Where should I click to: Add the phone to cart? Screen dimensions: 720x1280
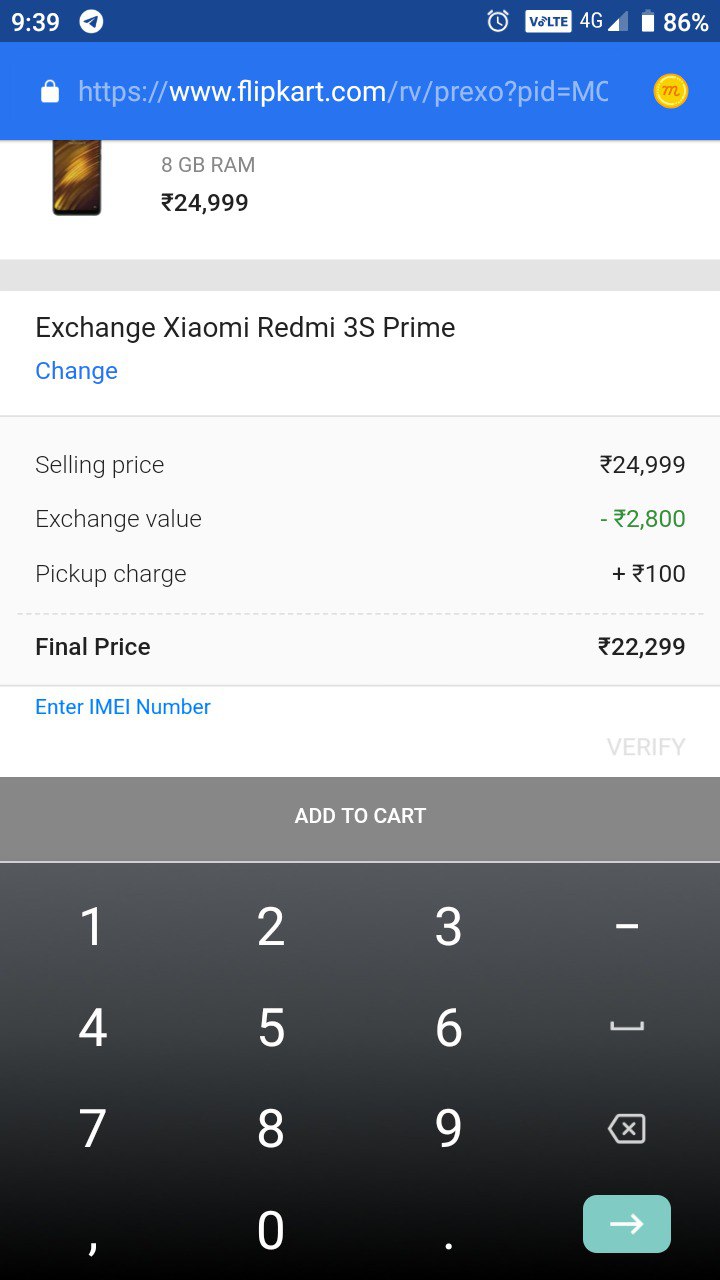click(360, 816)
